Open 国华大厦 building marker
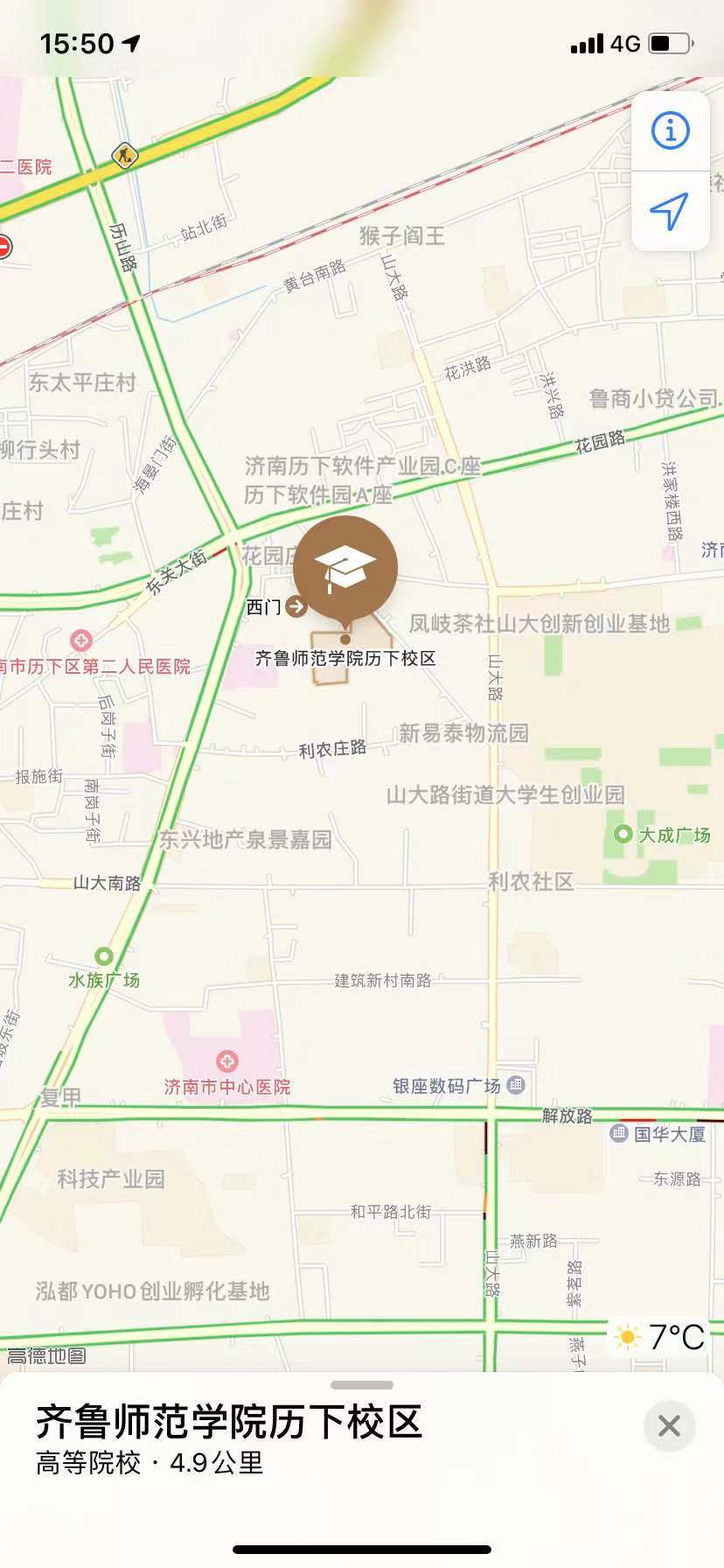This screenshot has width=724, height=1568. click(x=619, y=1134)
